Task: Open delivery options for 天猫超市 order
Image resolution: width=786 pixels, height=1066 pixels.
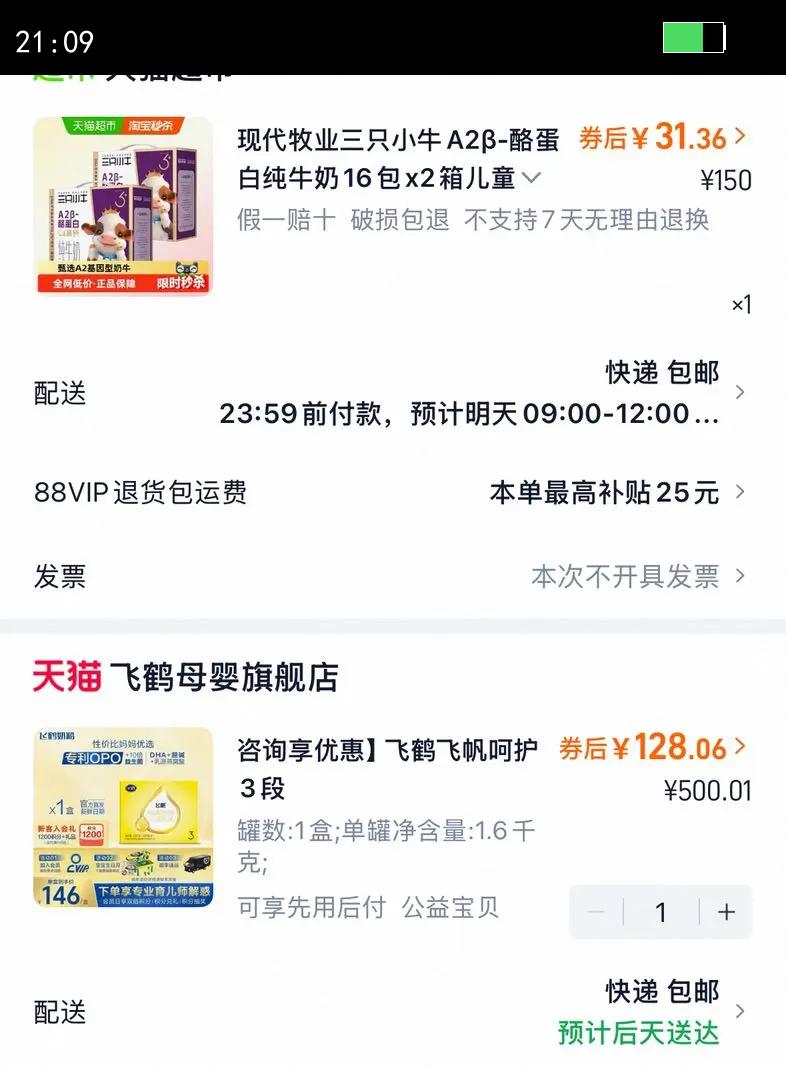Action: (x=393, y=393)
